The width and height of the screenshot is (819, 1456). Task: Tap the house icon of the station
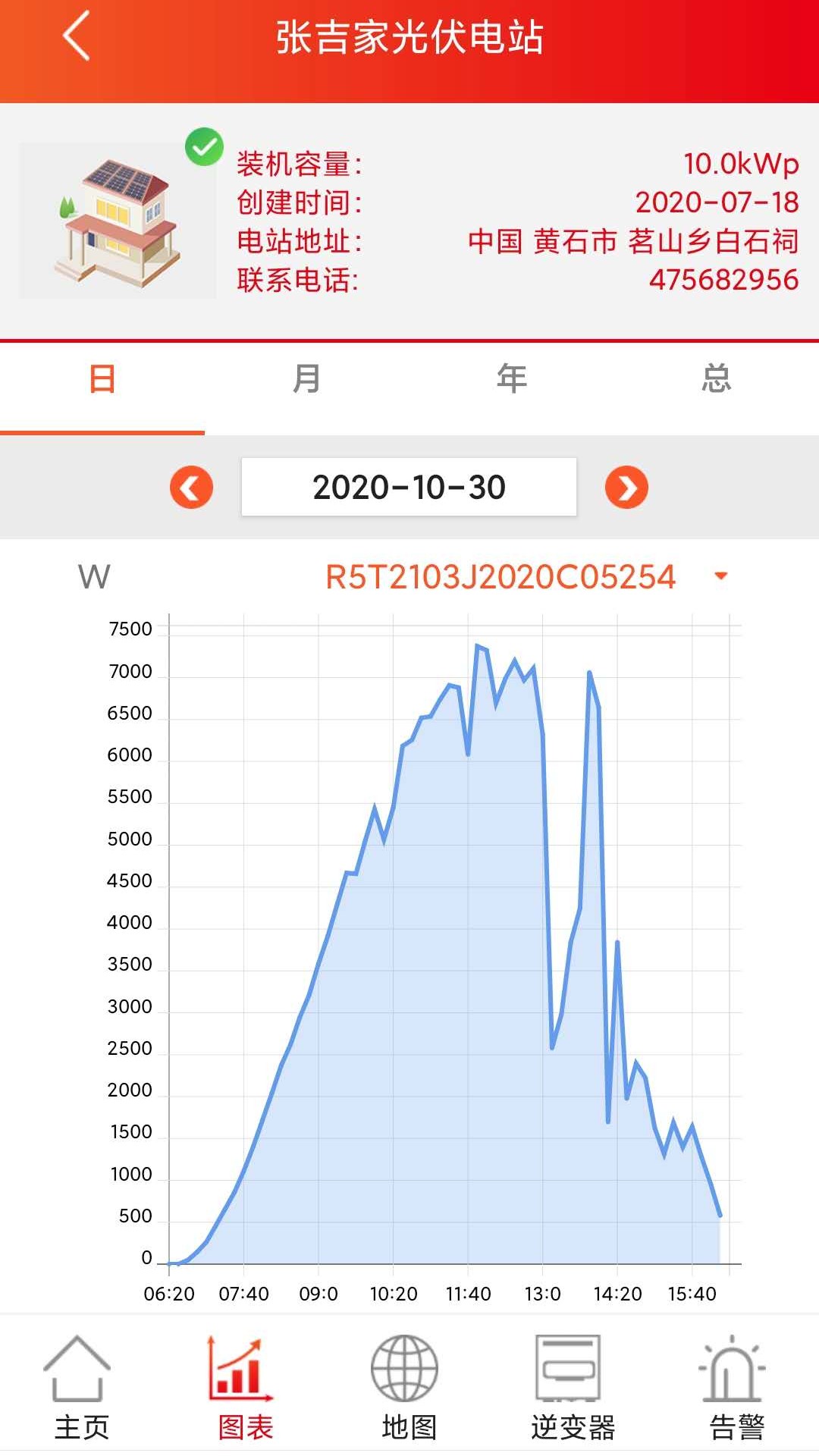click(115, 220)
